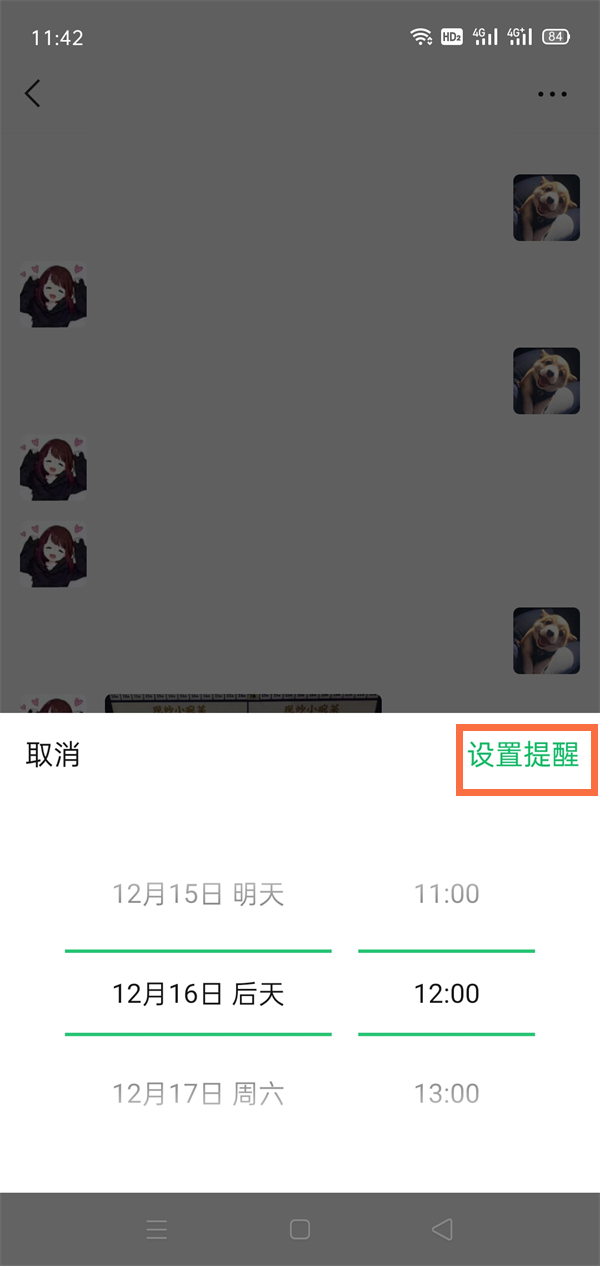Choose 12月17日 周六 in the date picker
Image resolution: width=600 pixels, height=1266 pixels.
click(x=198, y=1093)
